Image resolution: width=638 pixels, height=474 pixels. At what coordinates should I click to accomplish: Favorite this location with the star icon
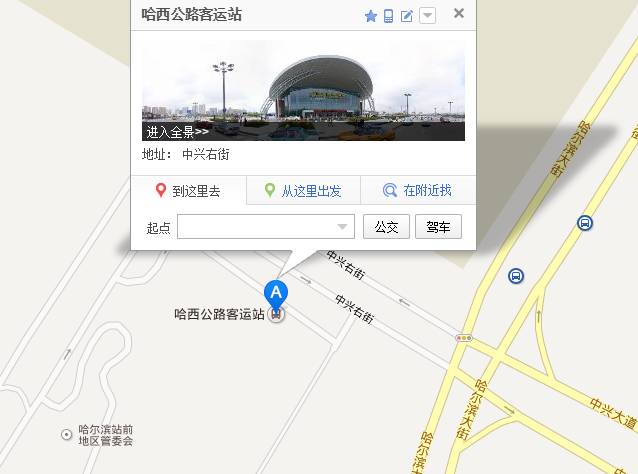(371, 16)
